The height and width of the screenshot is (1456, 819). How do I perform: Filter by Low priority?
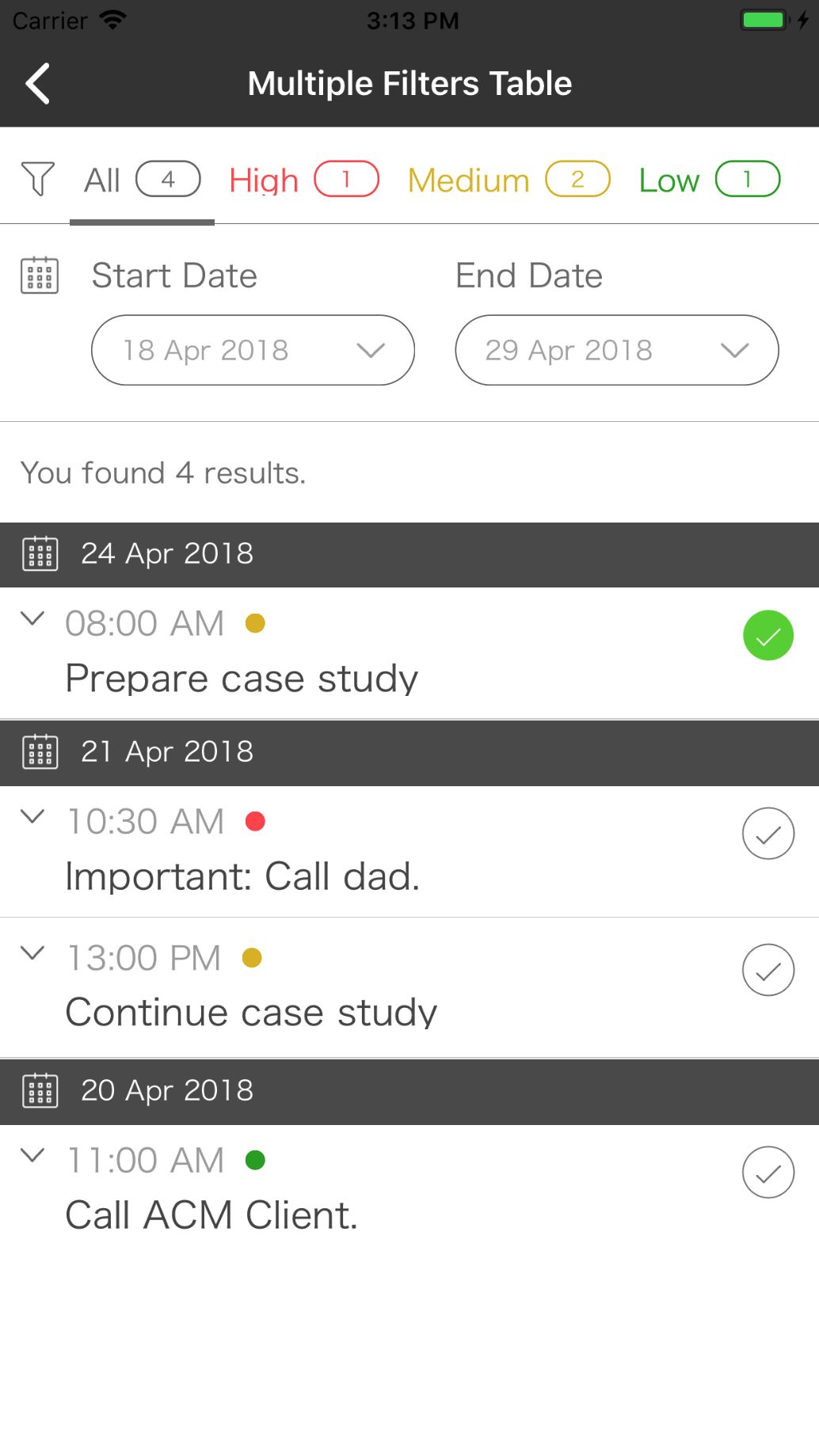[x=710, y=180]
